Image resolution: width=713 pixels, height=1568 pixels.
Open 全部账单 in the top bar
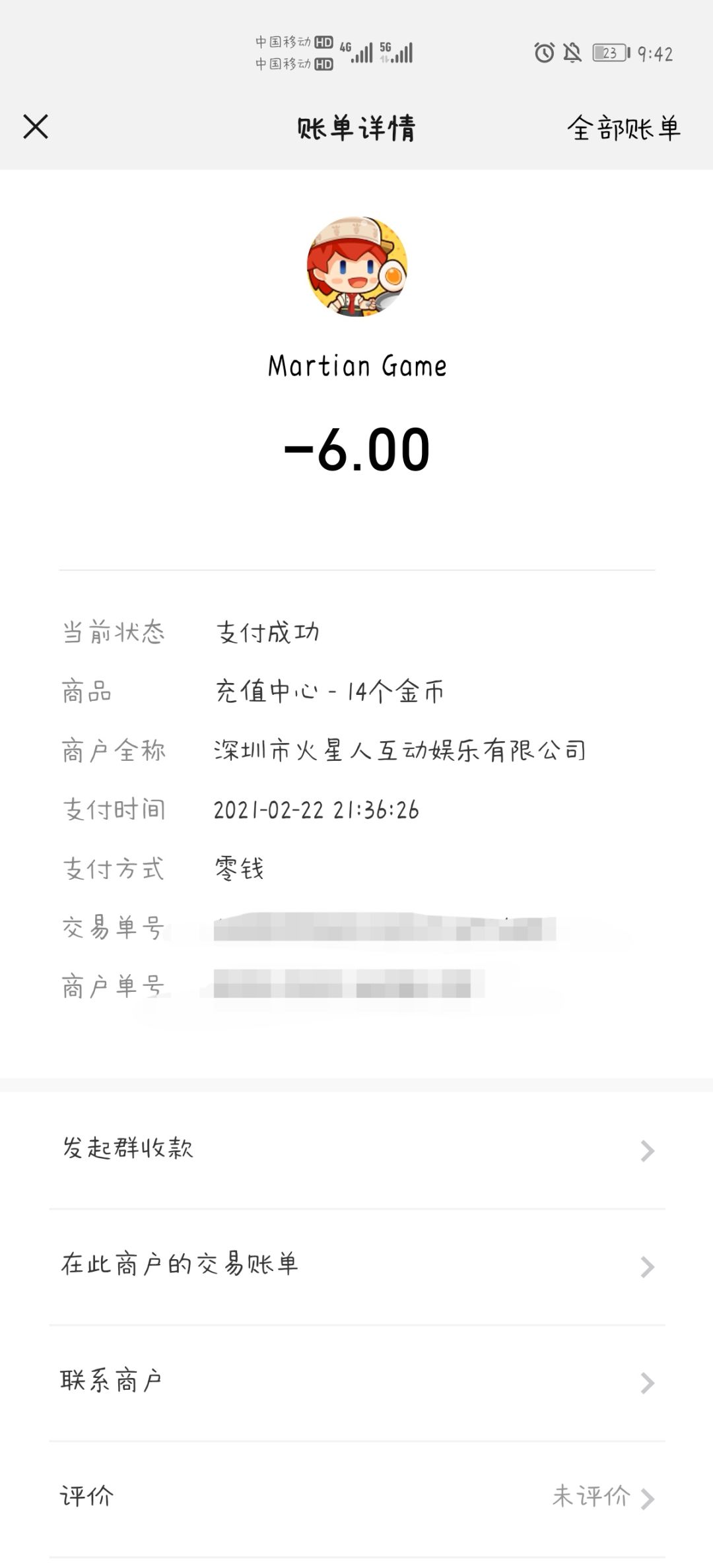(624, 128)
